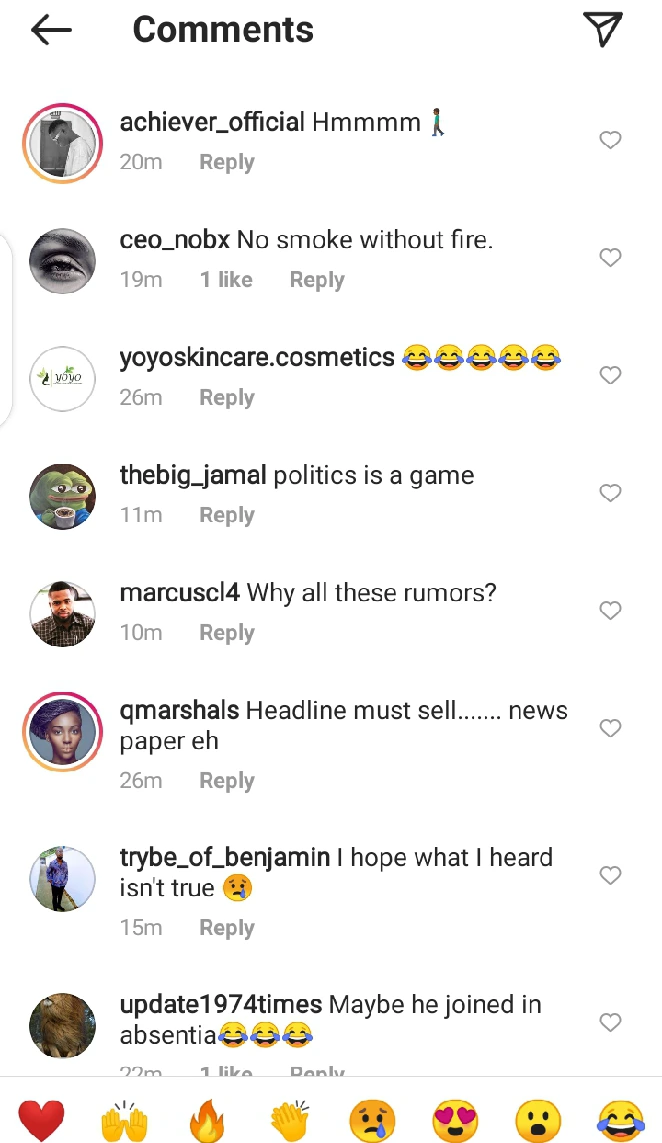The width and height of the screenshot is (662, 1143).
Task: Insert the red heart emoji
Action: point(41,1119)
